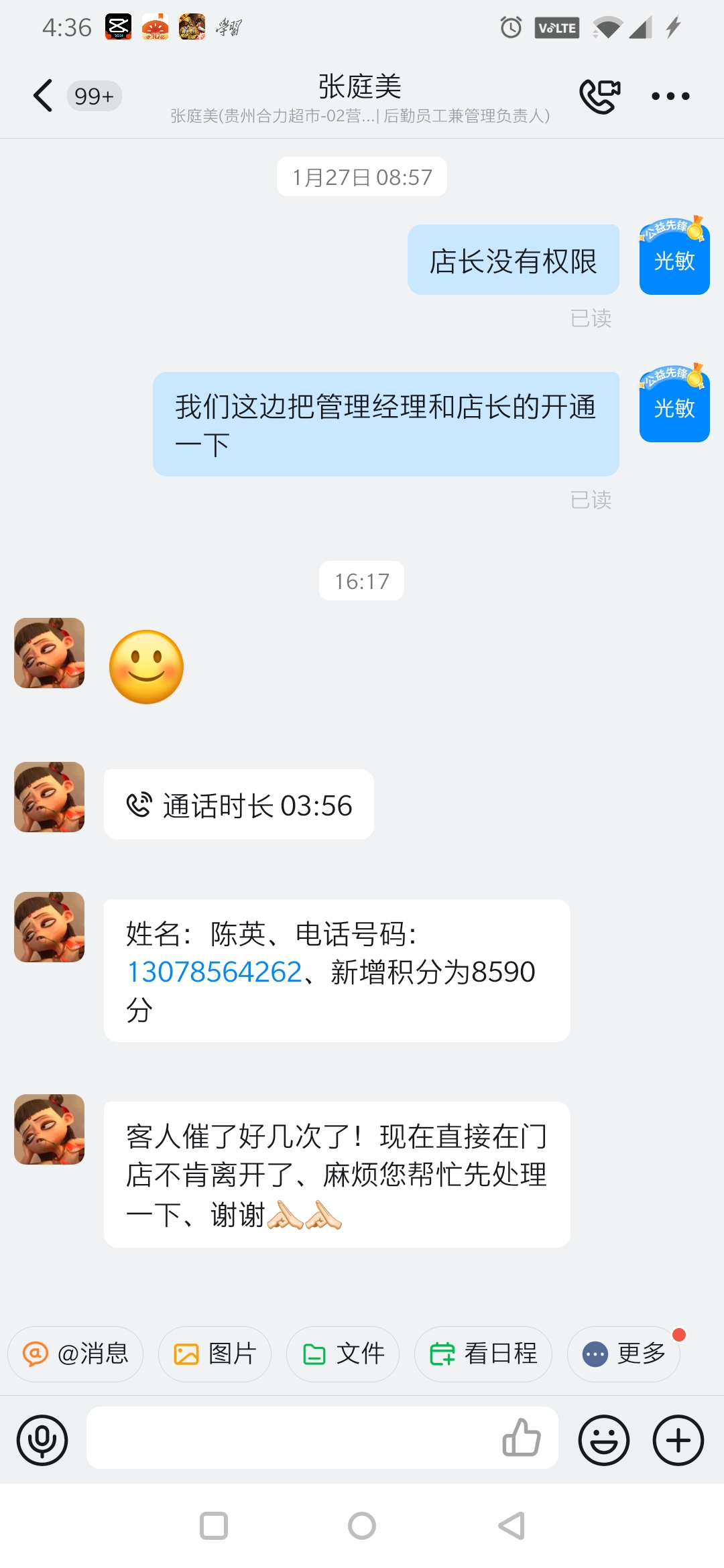The height and width of the screenshot is (1568, 724).
Task: Open the plus attachment panel
Action: pos(678,1440)
